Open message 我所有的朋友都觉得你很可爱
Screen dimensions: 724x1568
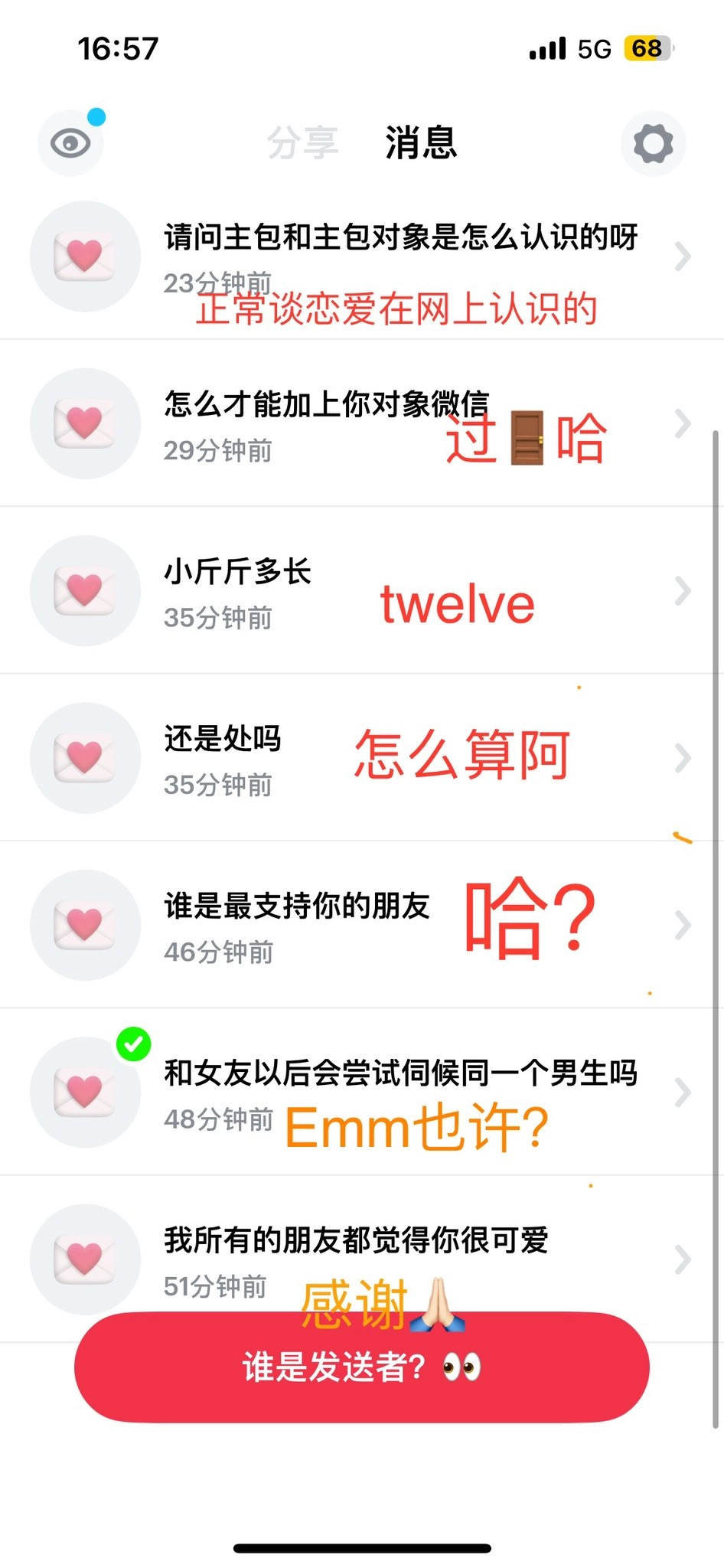[362, 1244]
